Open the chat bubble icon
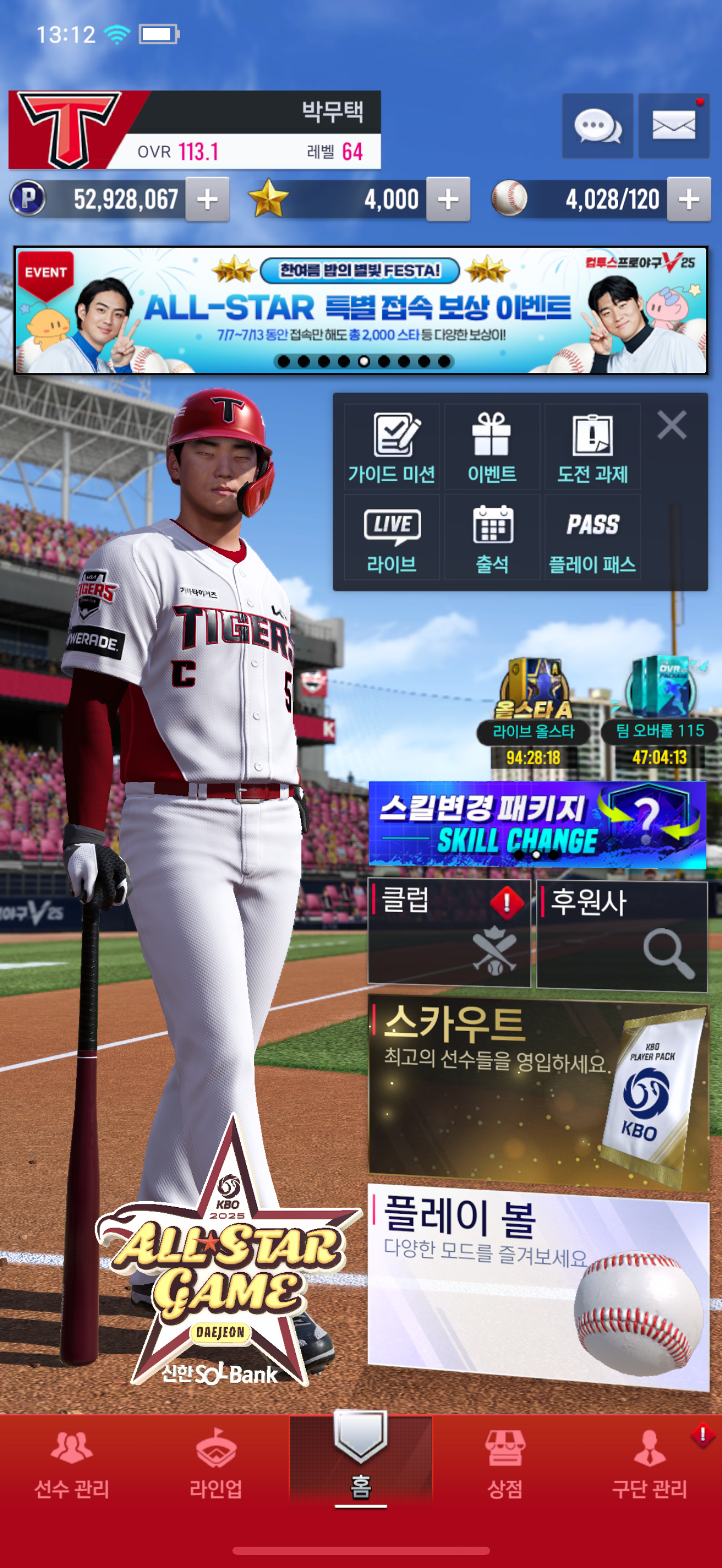 tap(597, 126)
